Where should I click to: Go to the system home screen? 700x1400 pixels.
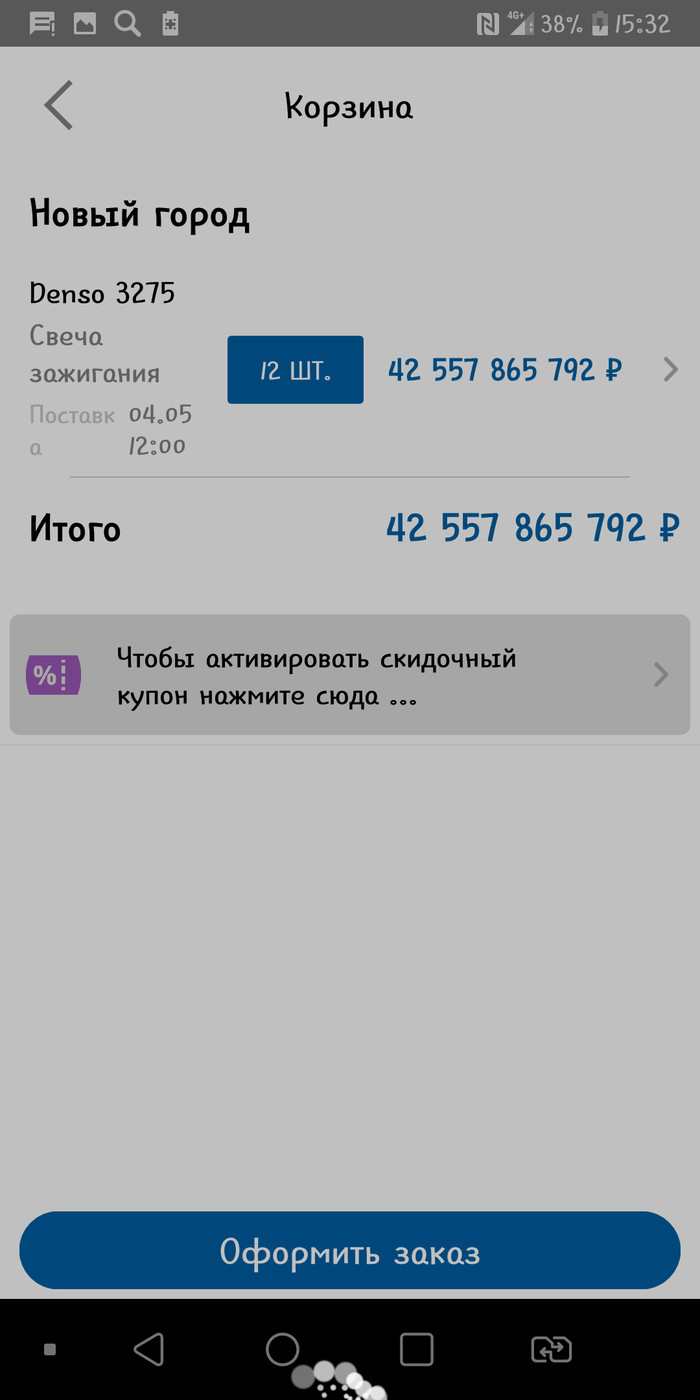[283, 1349]
